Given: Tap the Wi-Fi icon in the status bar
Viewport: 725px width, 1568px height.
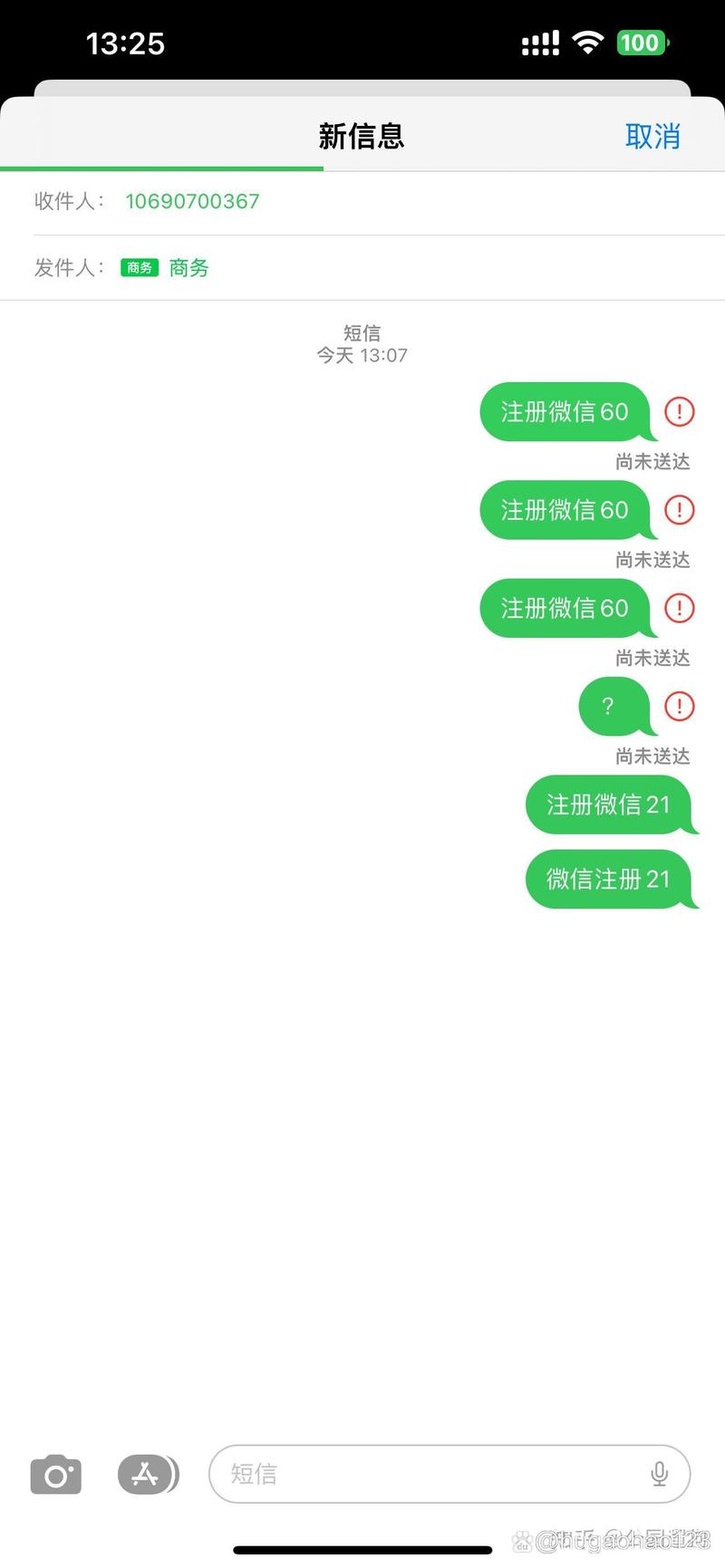Looking at the screenshot, I should point(587,42).
